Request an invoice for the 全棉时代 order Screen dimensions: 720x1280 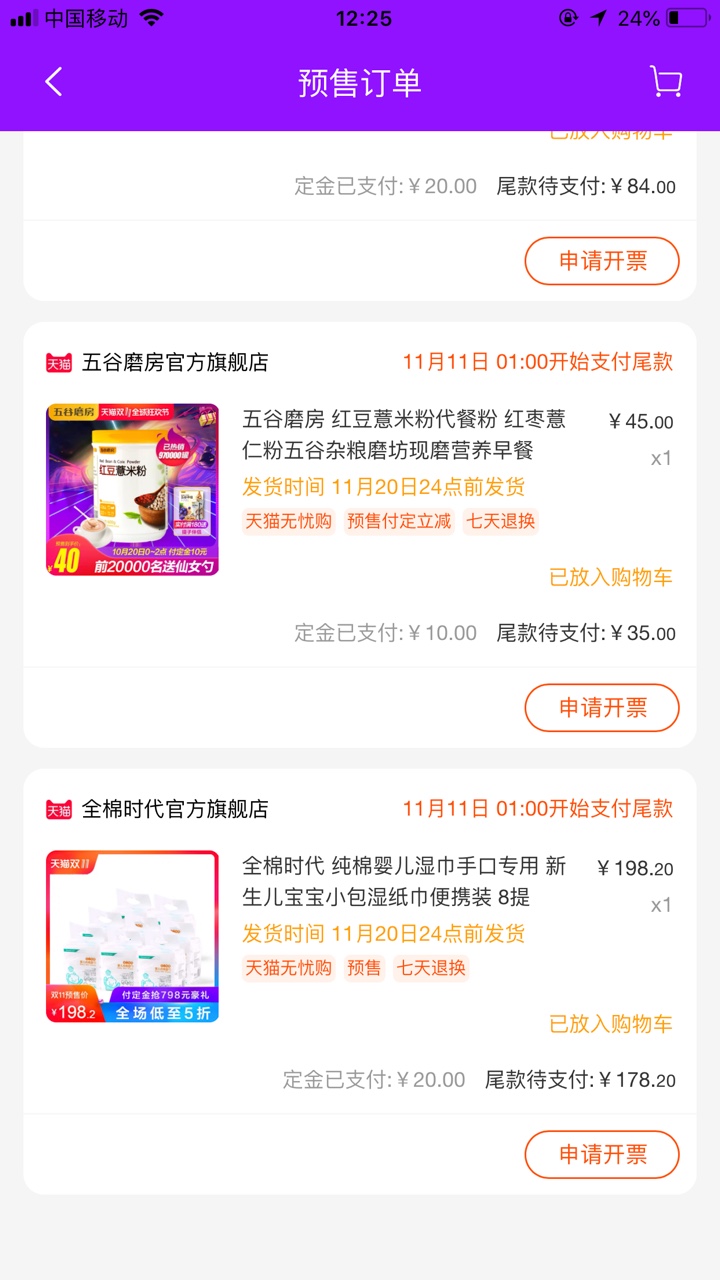(602, 1155)
